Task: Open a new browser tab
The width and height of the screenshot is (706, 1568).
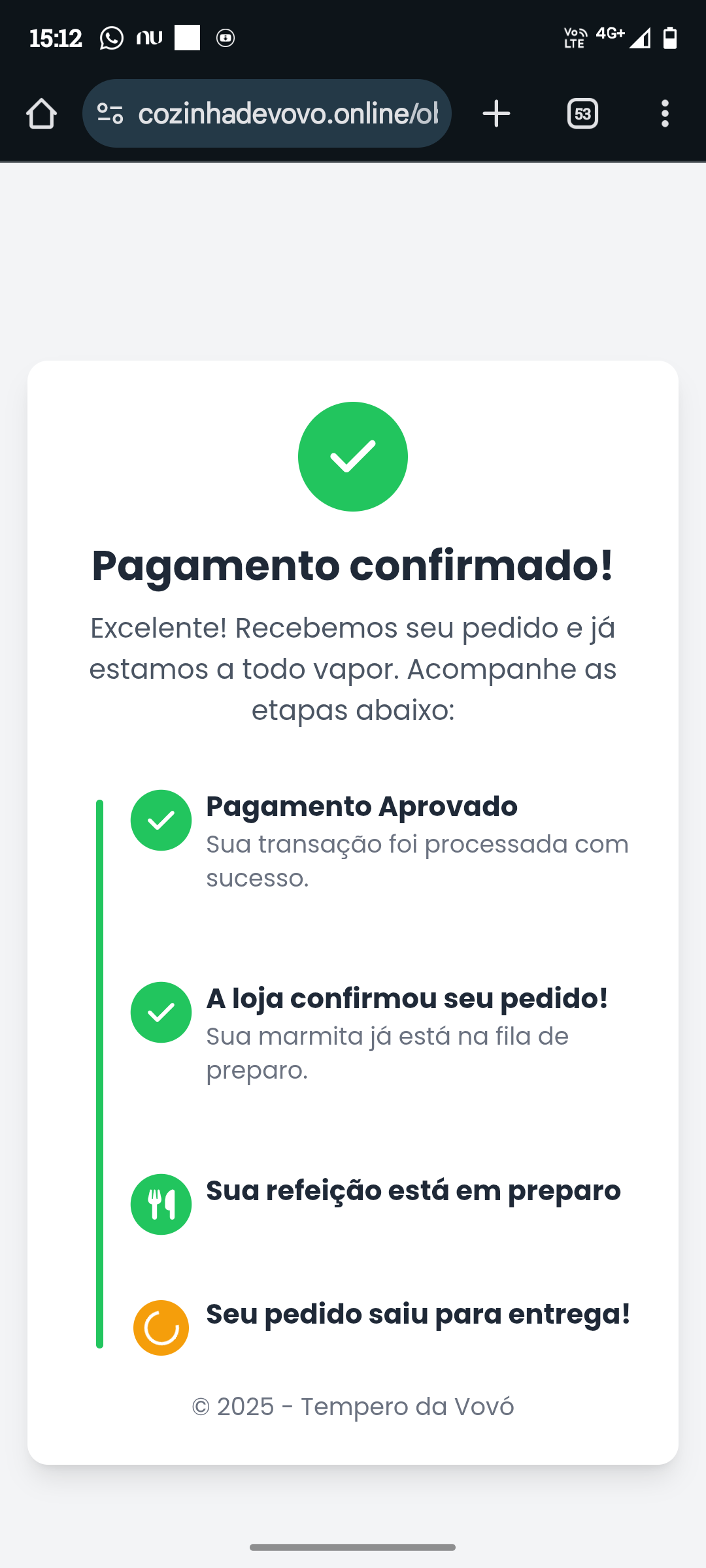Action: tap(496, 114)
